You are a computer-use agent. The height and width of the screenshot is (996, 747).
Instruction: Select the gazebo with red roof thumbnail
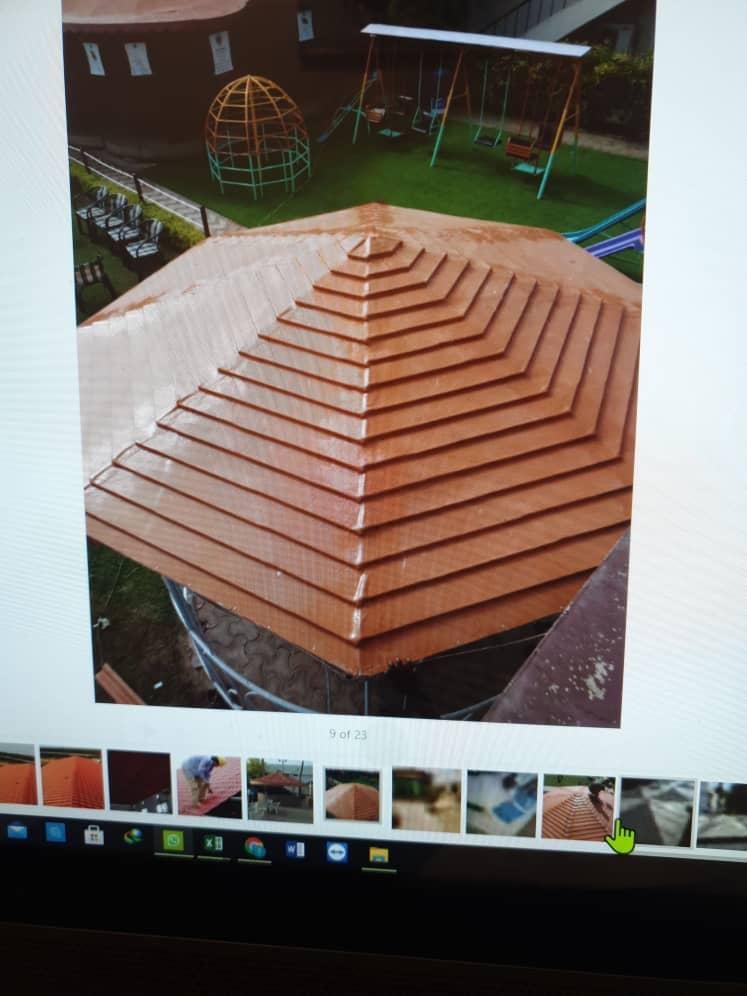click(279, 791)
